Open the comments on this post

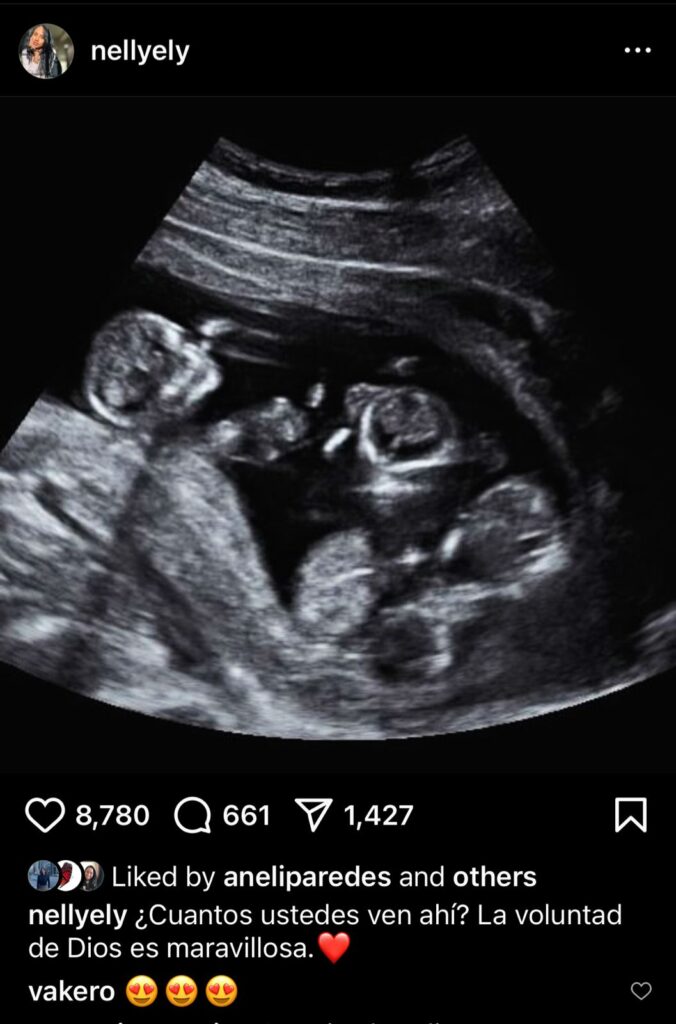click(191, 816)
